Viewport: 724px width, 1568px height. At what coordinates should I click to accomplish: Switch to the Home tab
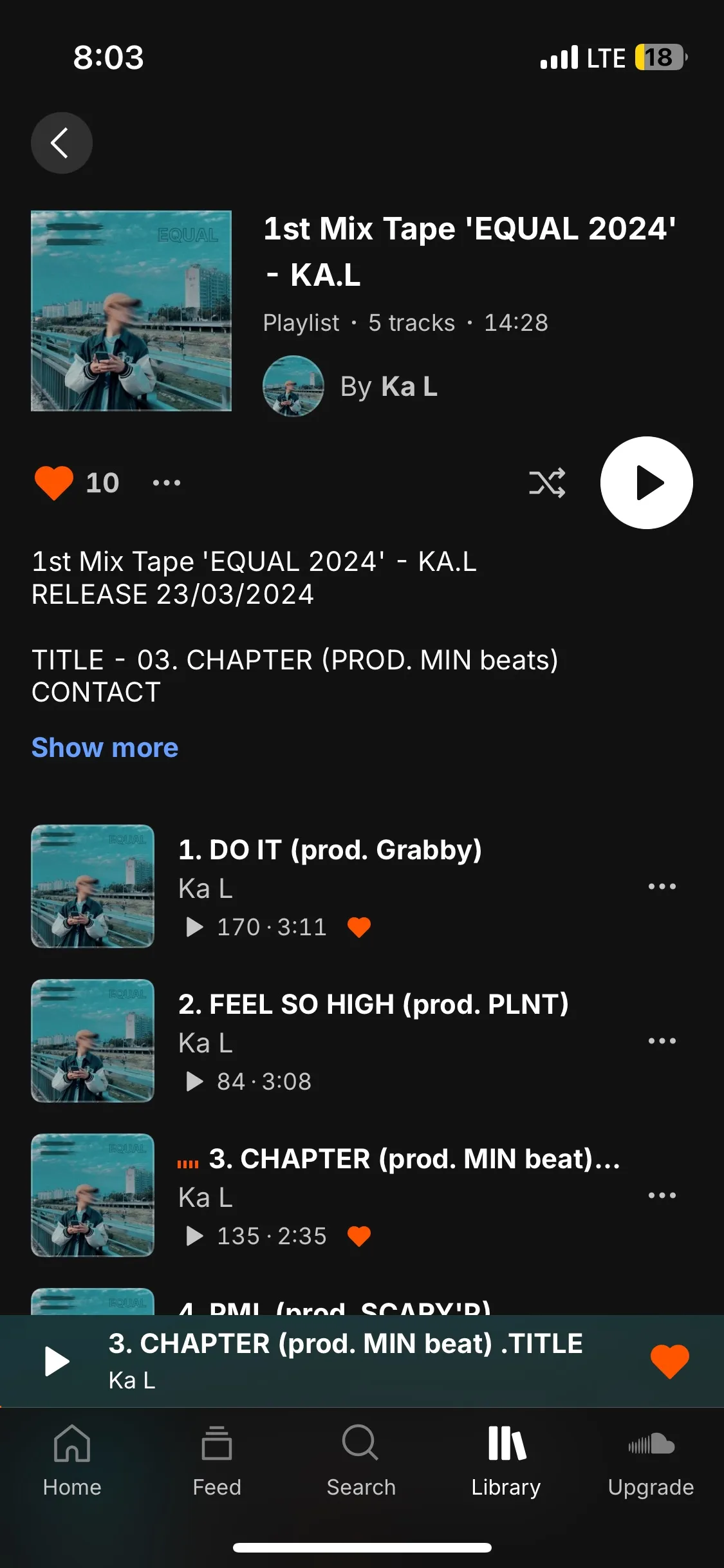(x=72, y=1460)
